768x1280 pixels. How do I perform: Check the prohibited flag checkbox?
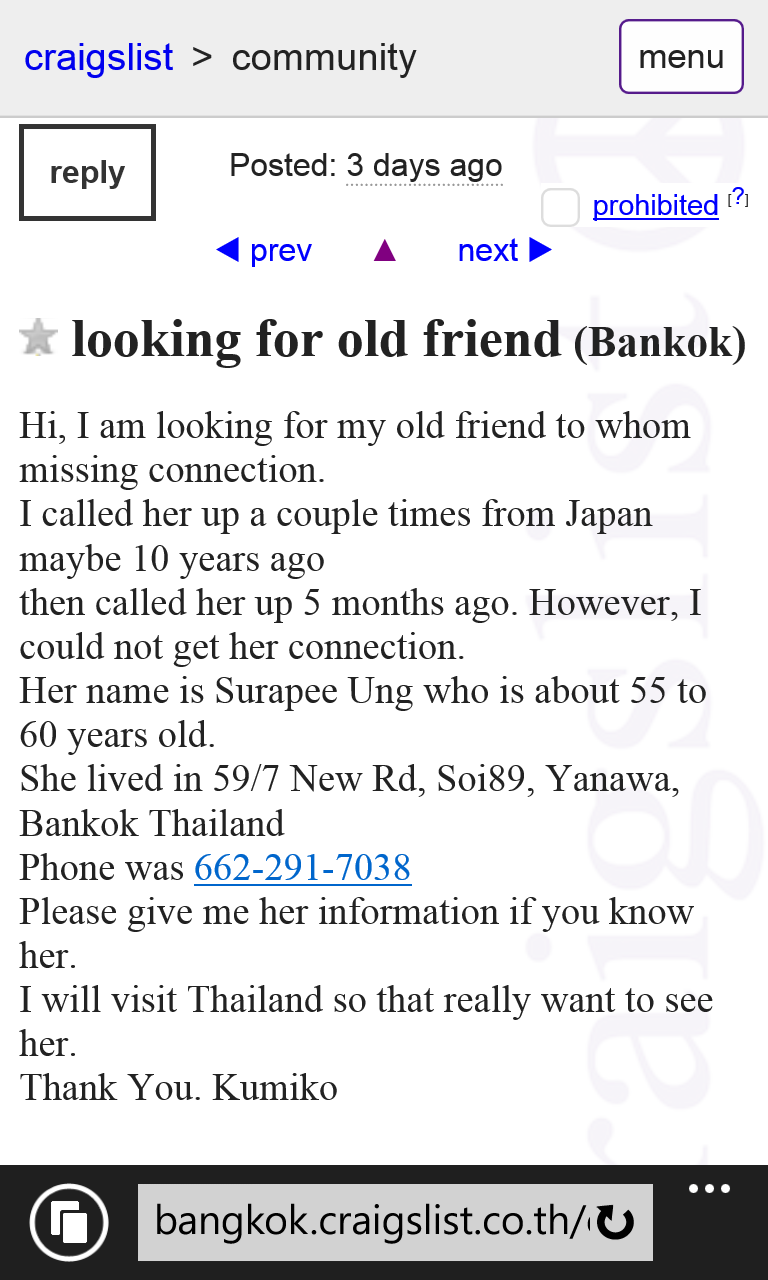pos(560,207)
